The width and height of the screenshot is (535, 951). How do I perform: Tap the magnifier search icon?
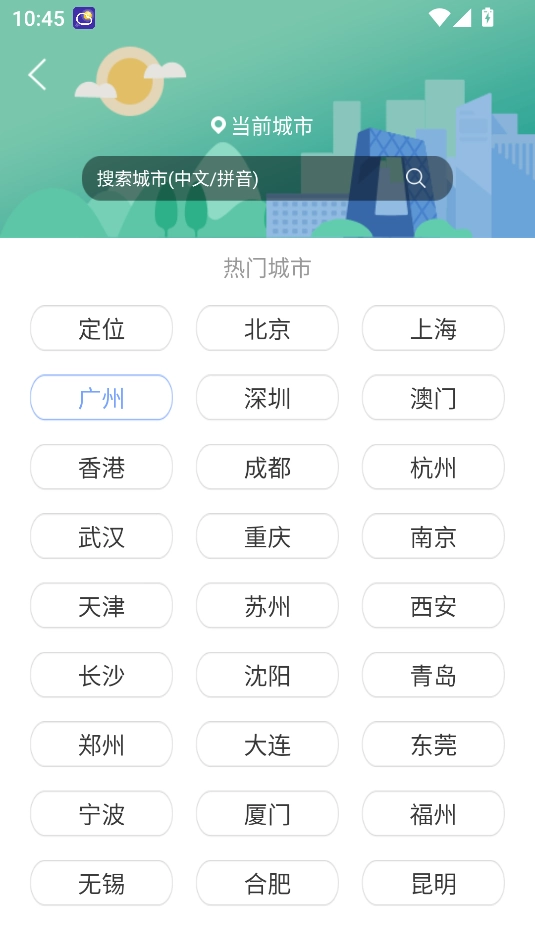click(416, 178)
